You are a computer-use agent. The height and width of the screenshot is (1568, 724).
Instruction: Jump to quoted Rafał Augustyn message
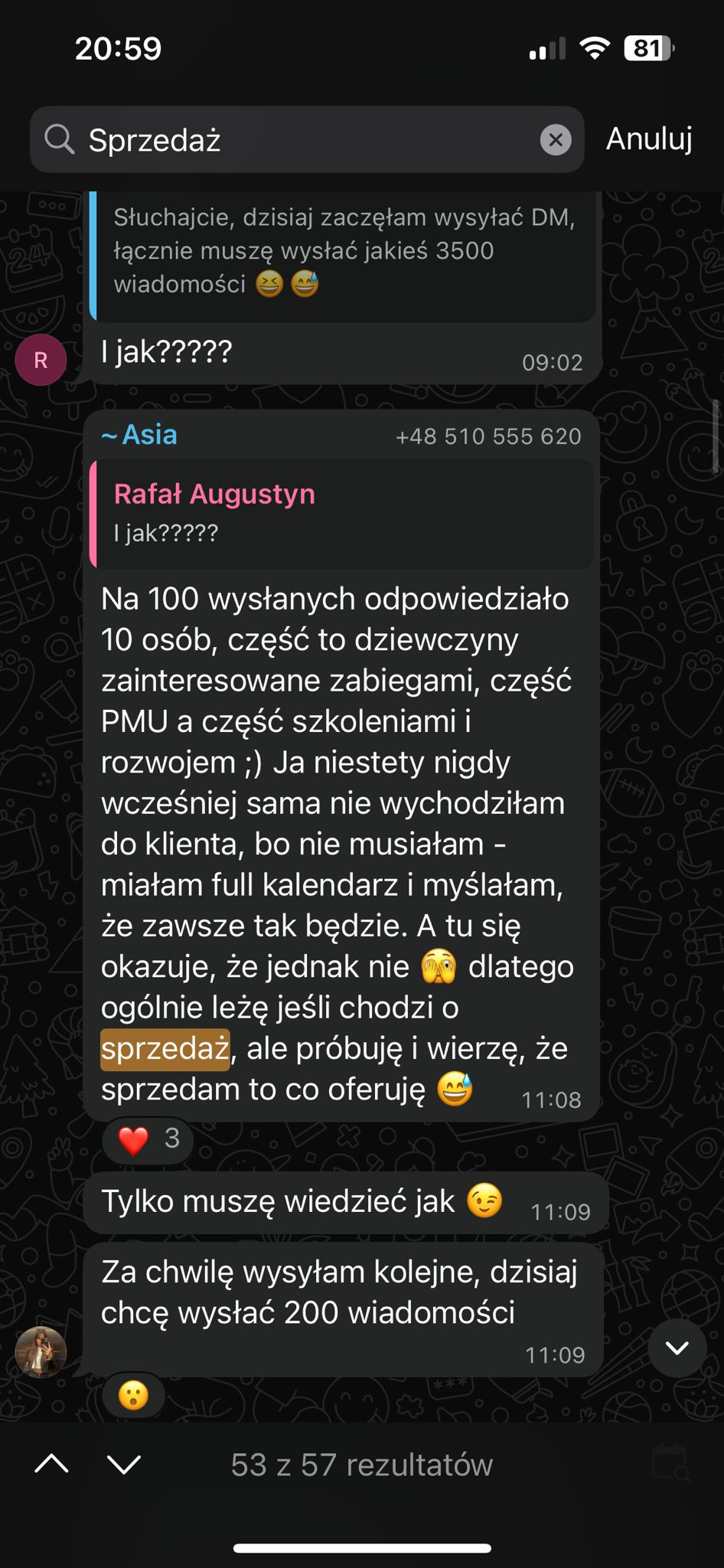(341, 514)
